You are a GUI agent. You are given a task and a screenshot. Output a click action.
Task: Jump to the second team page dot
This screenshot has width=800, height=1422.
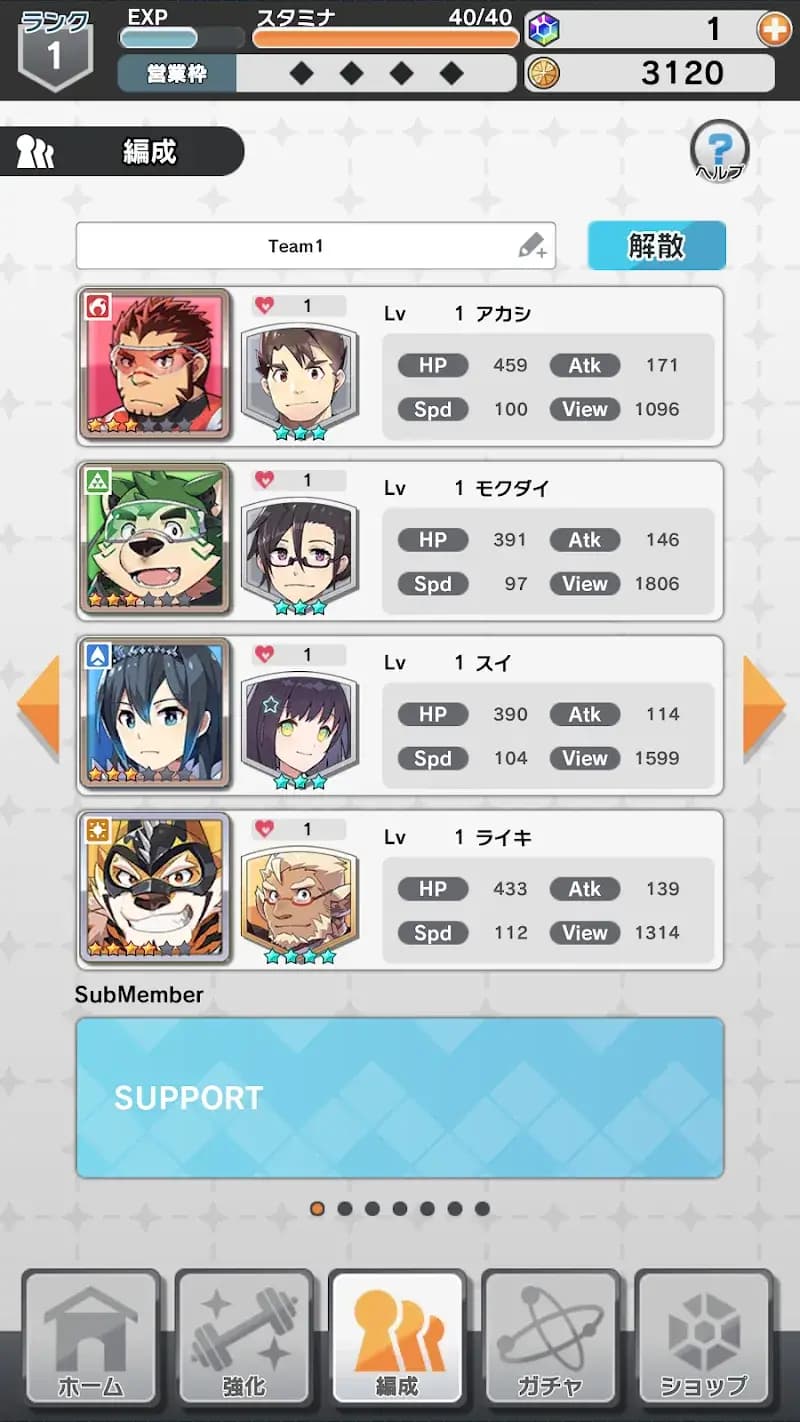coord(345,1209)
